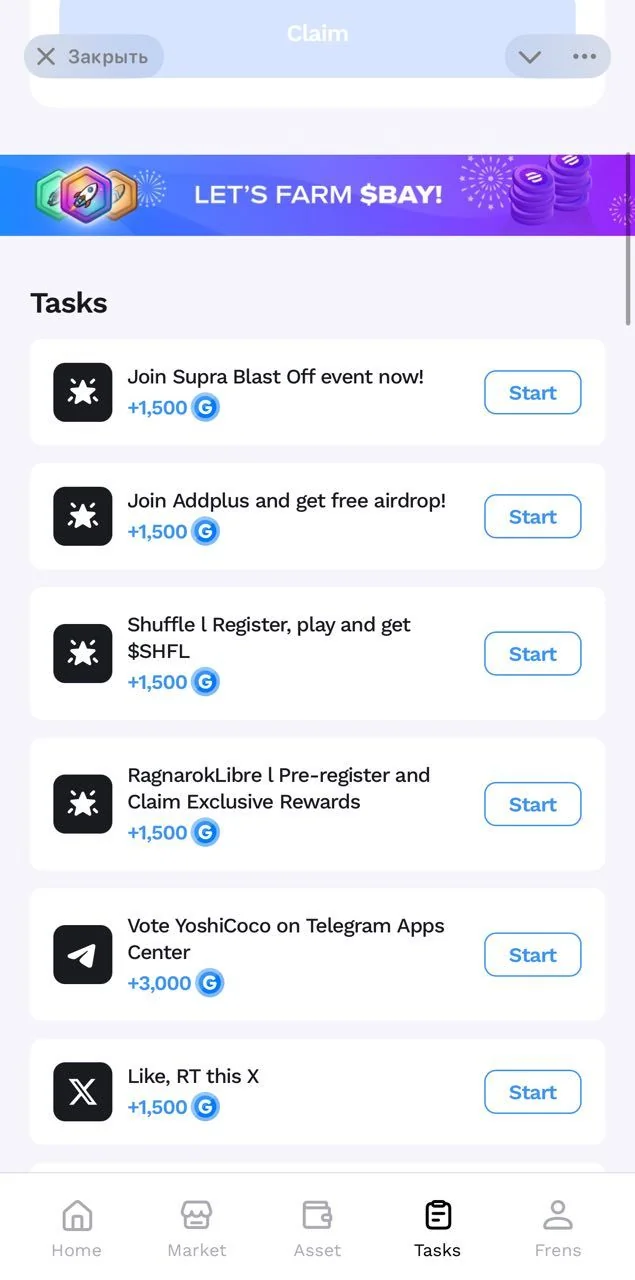The height and width of the screenshot is (1280, 635).
Task: Go to the Home tab
Action: (x=76, y=1229)
